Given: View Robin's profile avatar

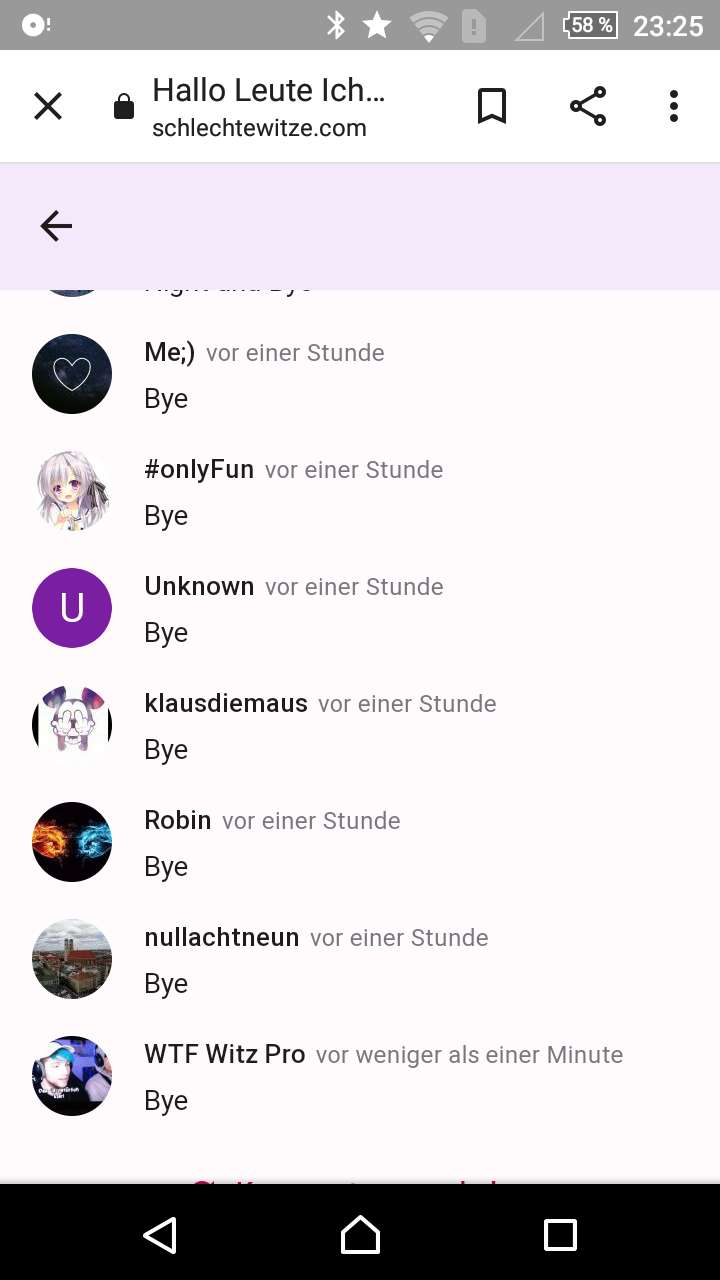Looking at the screenshot, I should tap(72, 842).
